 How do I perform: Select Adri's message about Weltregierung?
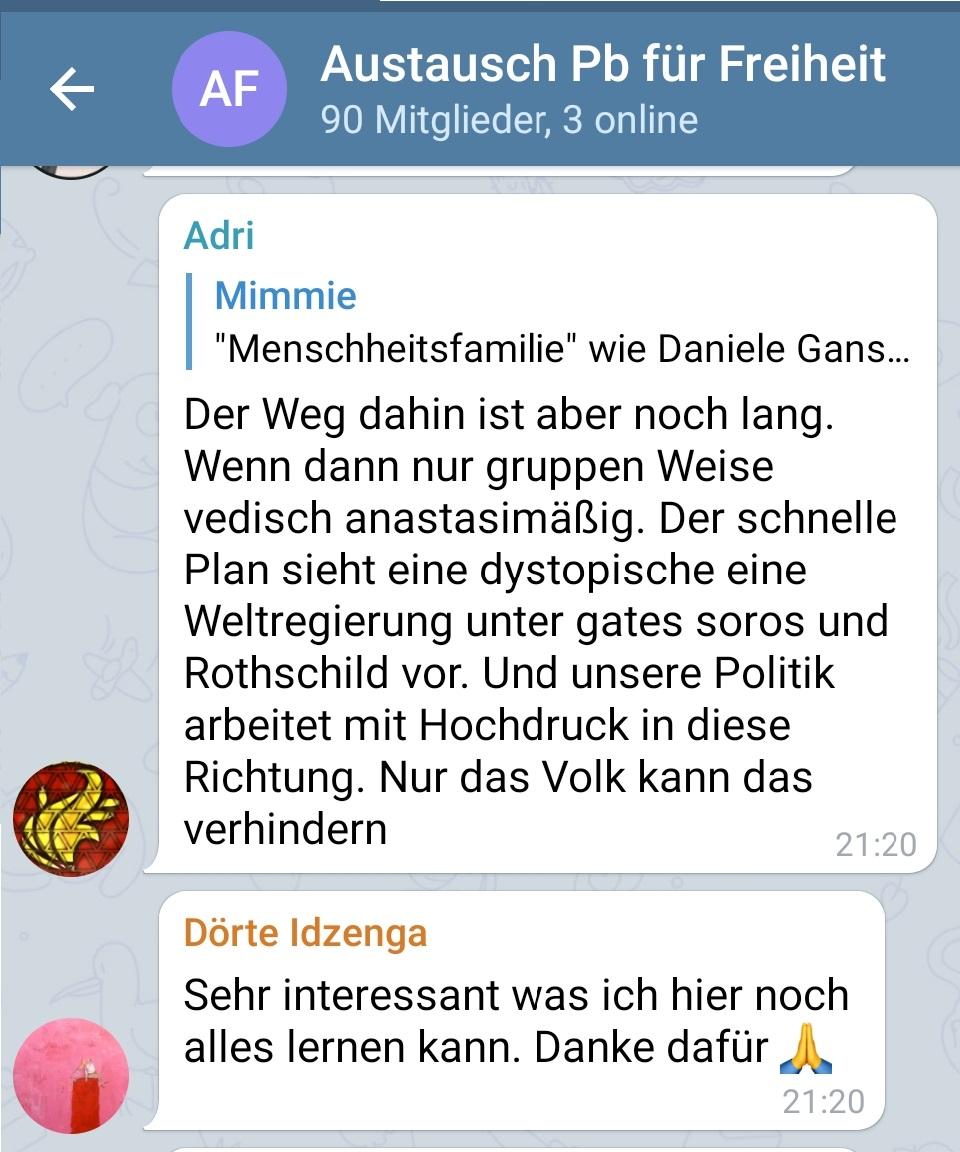pyautogui.click(x=540, y=620)
